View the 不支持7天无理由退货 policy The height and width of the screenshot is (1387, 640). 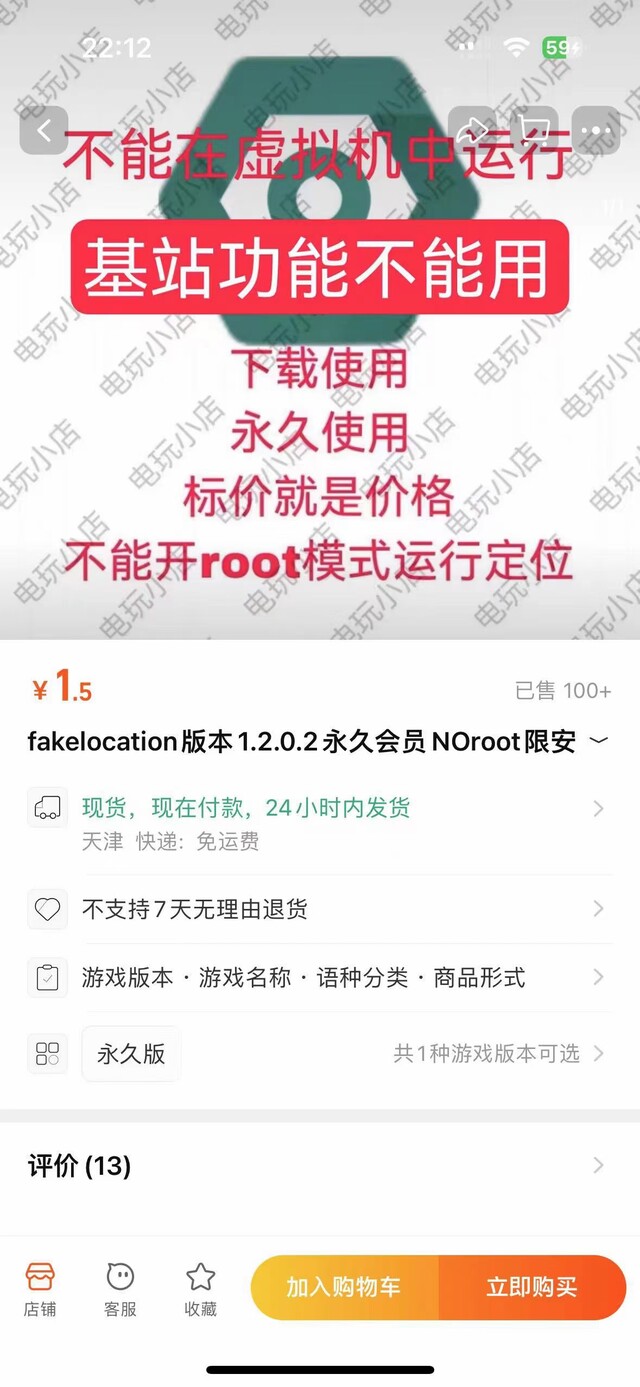pyautogui.click(x=320, y=909)
